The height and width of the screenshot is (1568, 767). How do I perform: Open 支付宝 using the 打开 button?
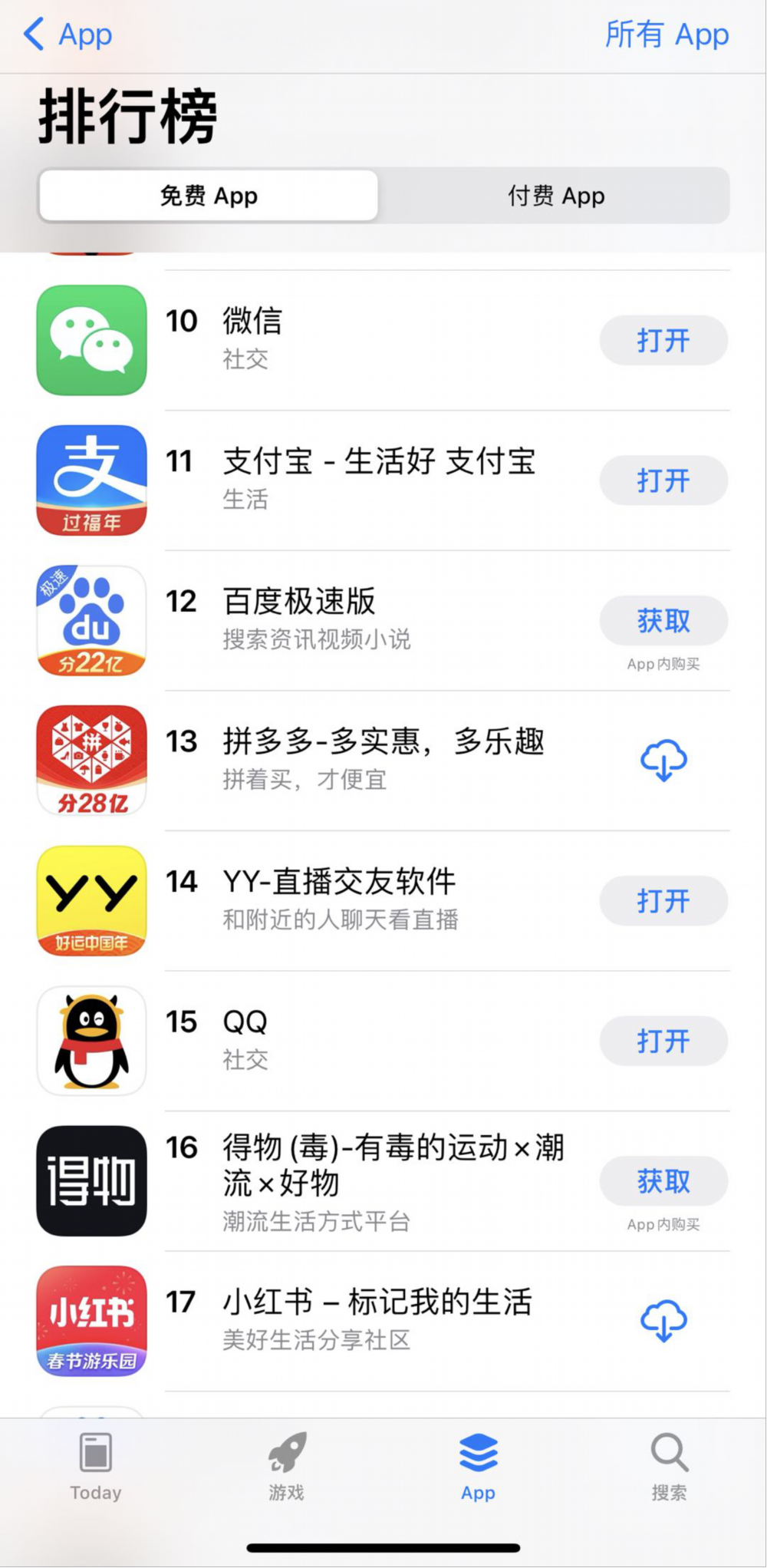pos(663,480)
